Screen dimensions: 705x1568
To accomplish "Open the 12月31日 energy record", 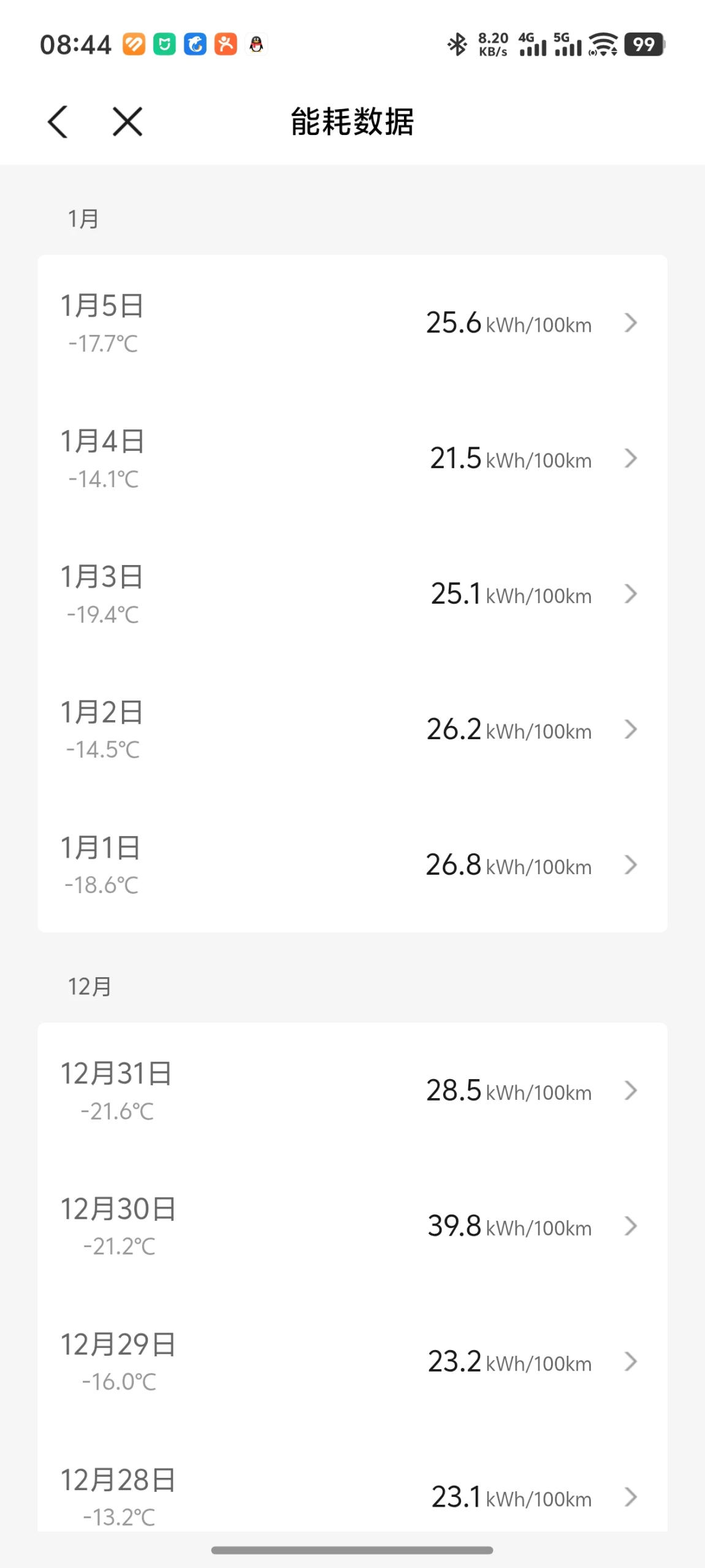I will point(352,1091).
